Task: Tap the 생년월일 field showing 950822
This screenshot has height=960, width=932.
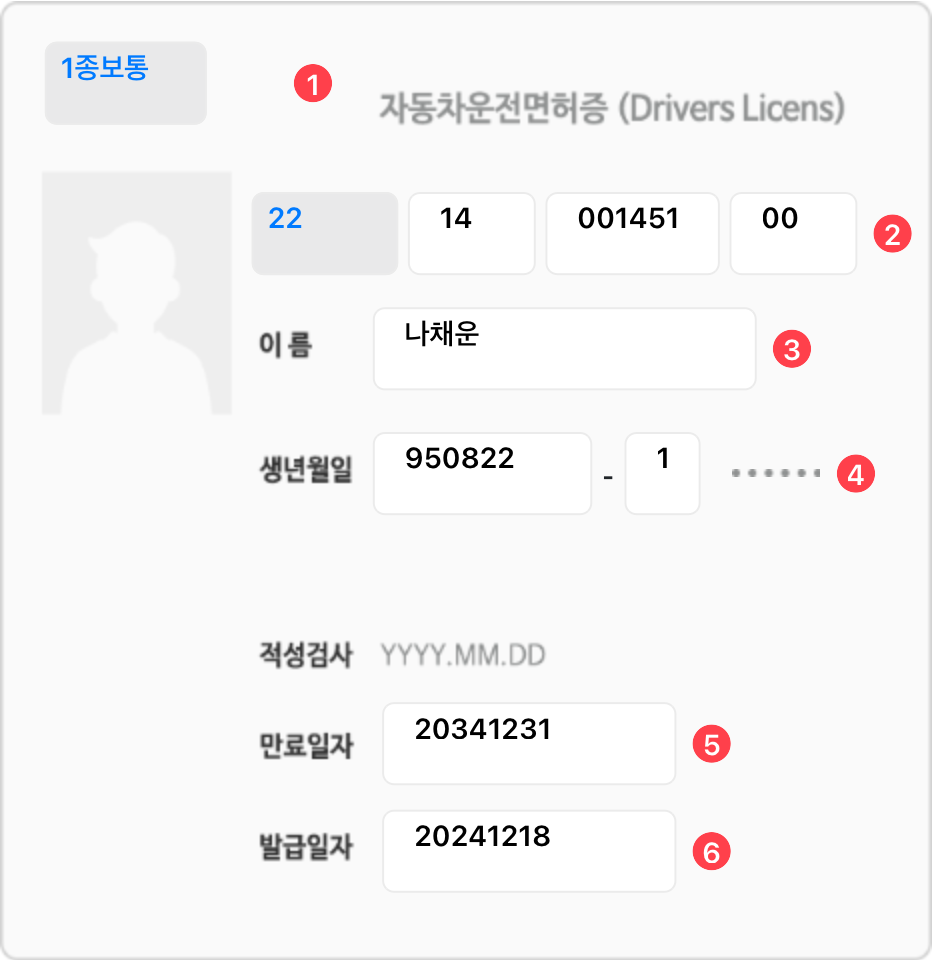Action: click(482, 473)
